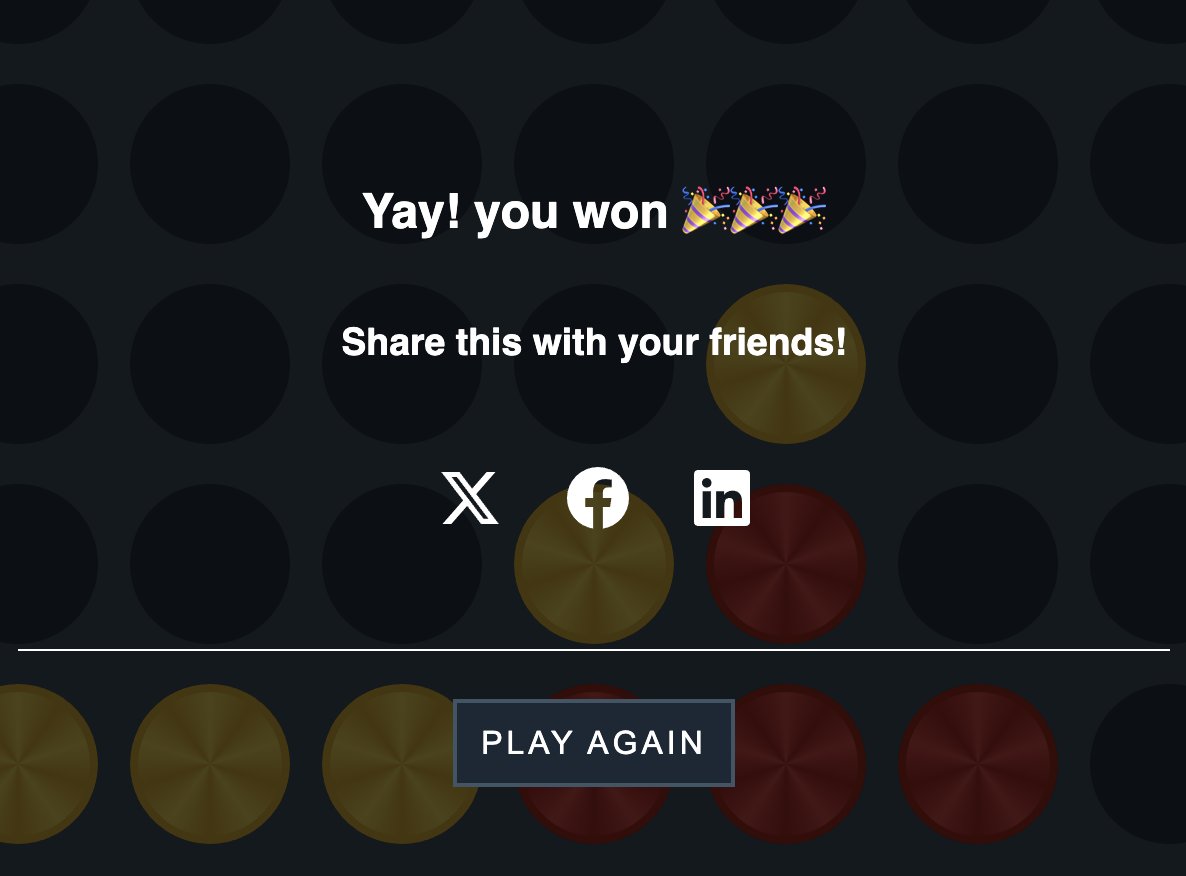Image resolution: width=1186 pixels, height=876 pixels.
Task: Share the win on LinkedIn
Action: click(x=722, y=498)
